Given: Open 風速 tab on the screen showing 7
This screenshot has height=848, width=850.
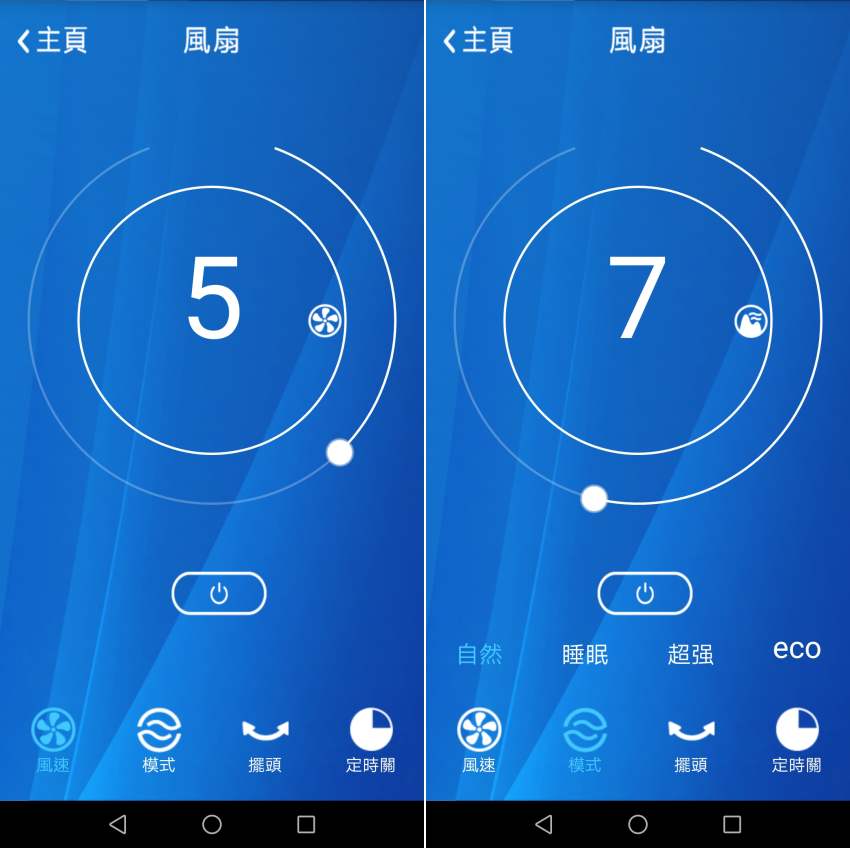Looking at the screenshot, I should pyautogui.click(x=479, y=741).
